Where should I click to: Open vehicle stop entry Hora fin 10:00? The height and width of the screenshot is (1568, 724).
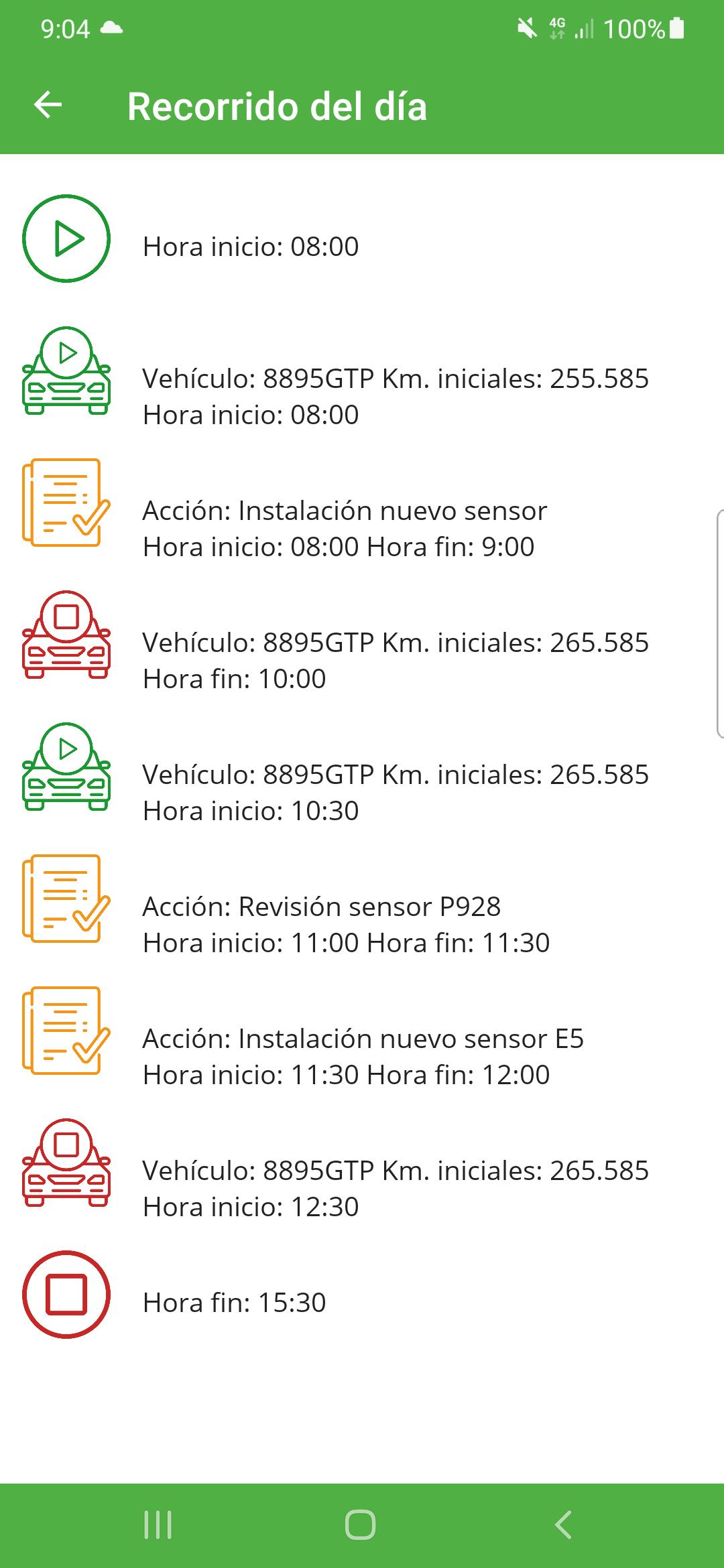[362, 635]
